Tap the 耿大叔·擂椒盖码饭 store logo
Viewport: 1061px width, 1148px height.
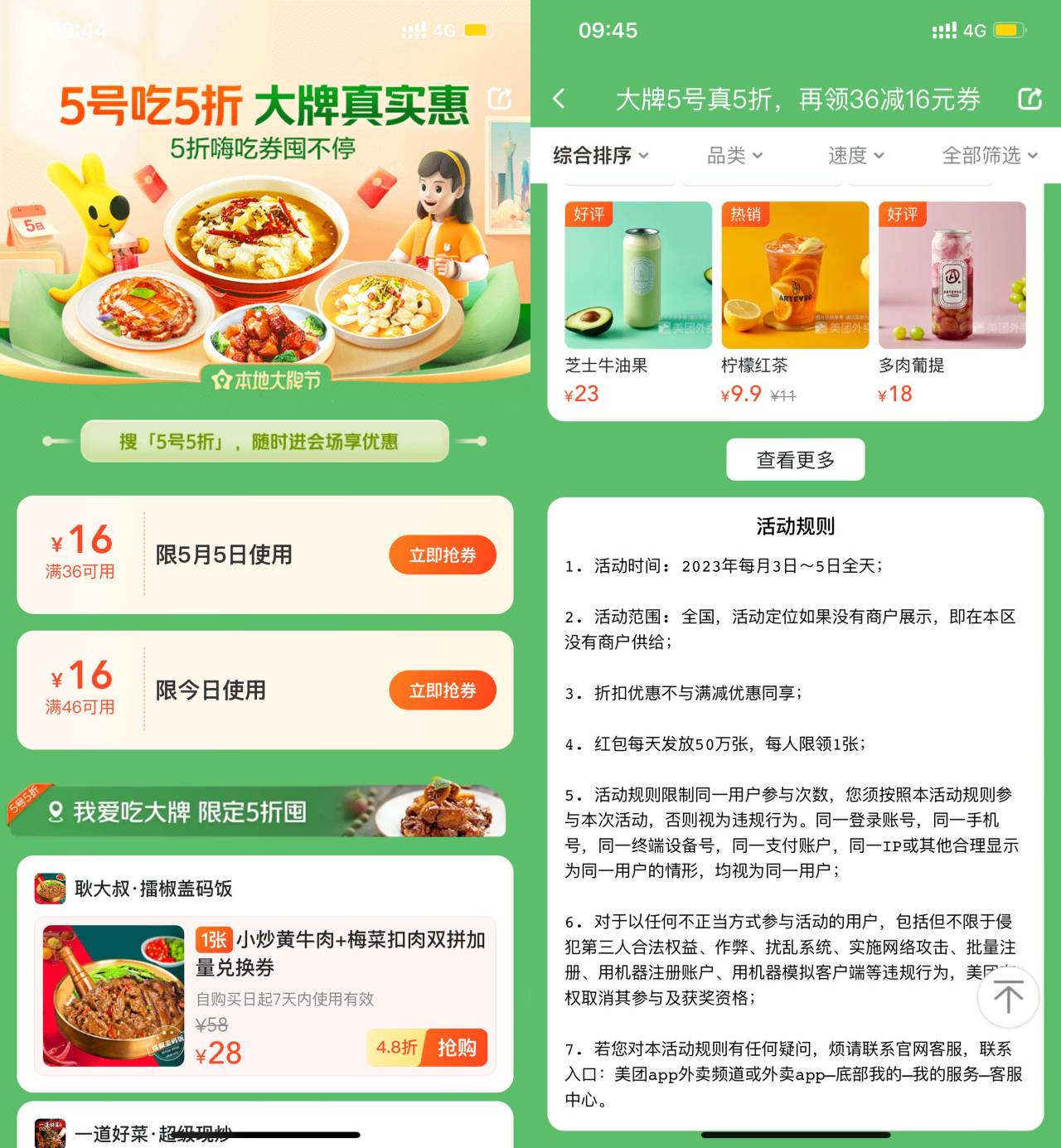pos(47,889)
